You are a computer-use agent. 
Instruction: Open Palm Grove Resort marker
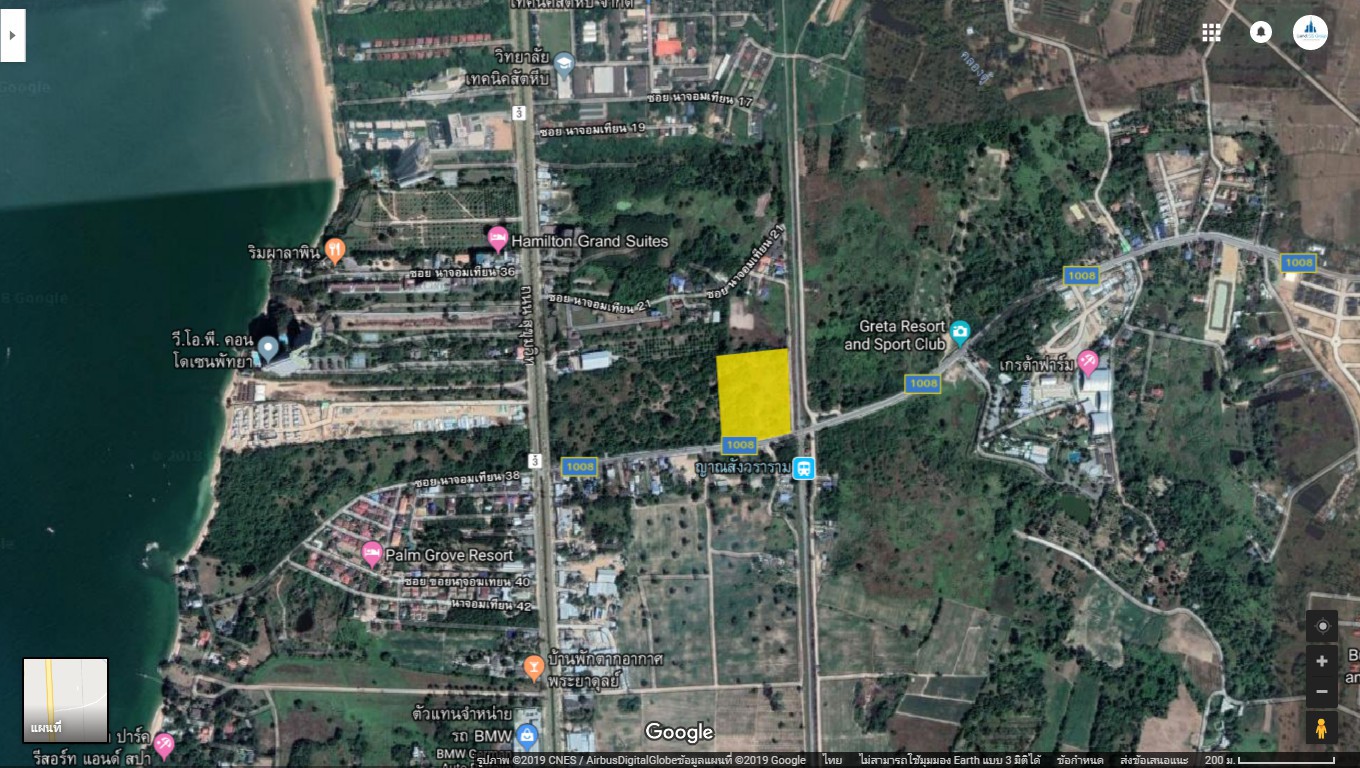[372, 553]
